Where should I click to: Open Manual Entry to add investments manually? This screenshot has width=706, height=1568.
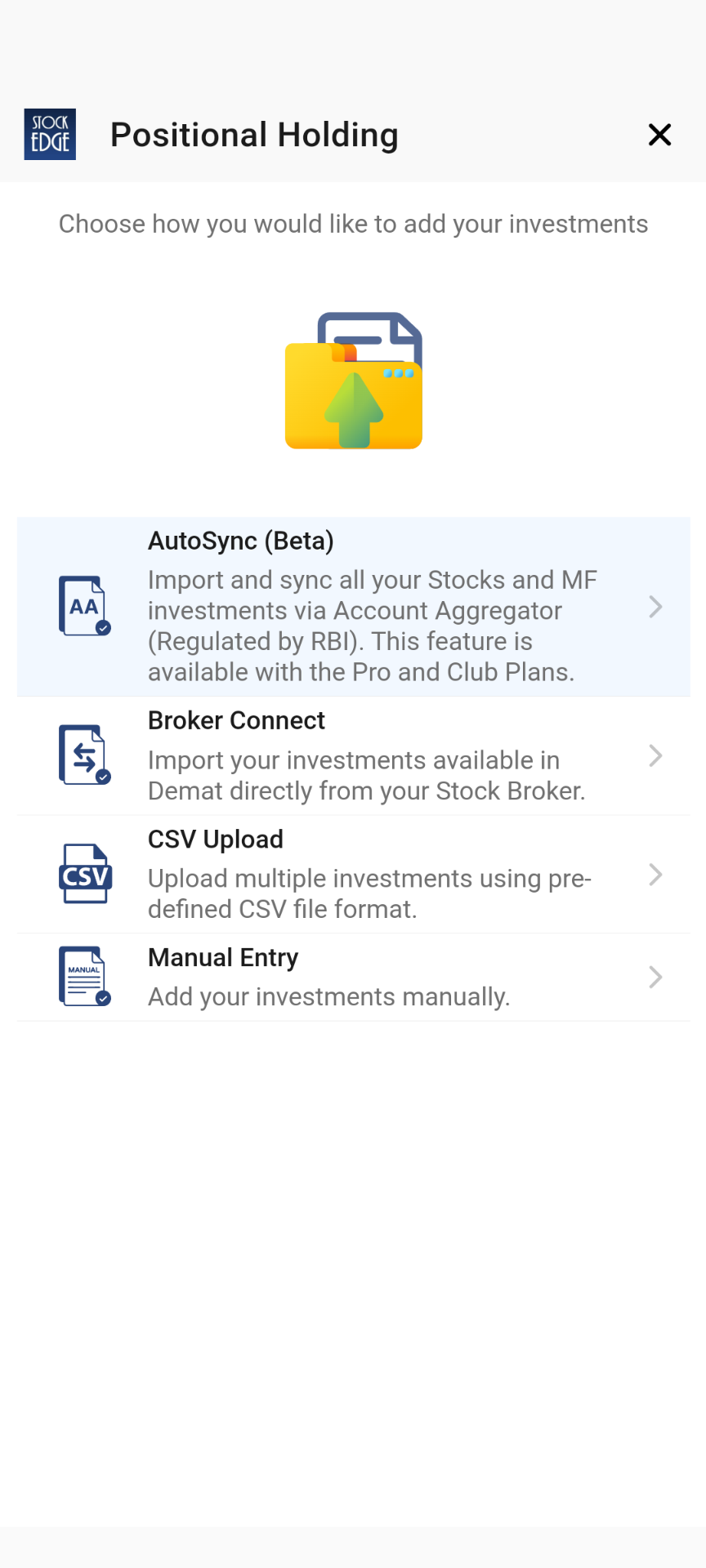tap(353, 977)
